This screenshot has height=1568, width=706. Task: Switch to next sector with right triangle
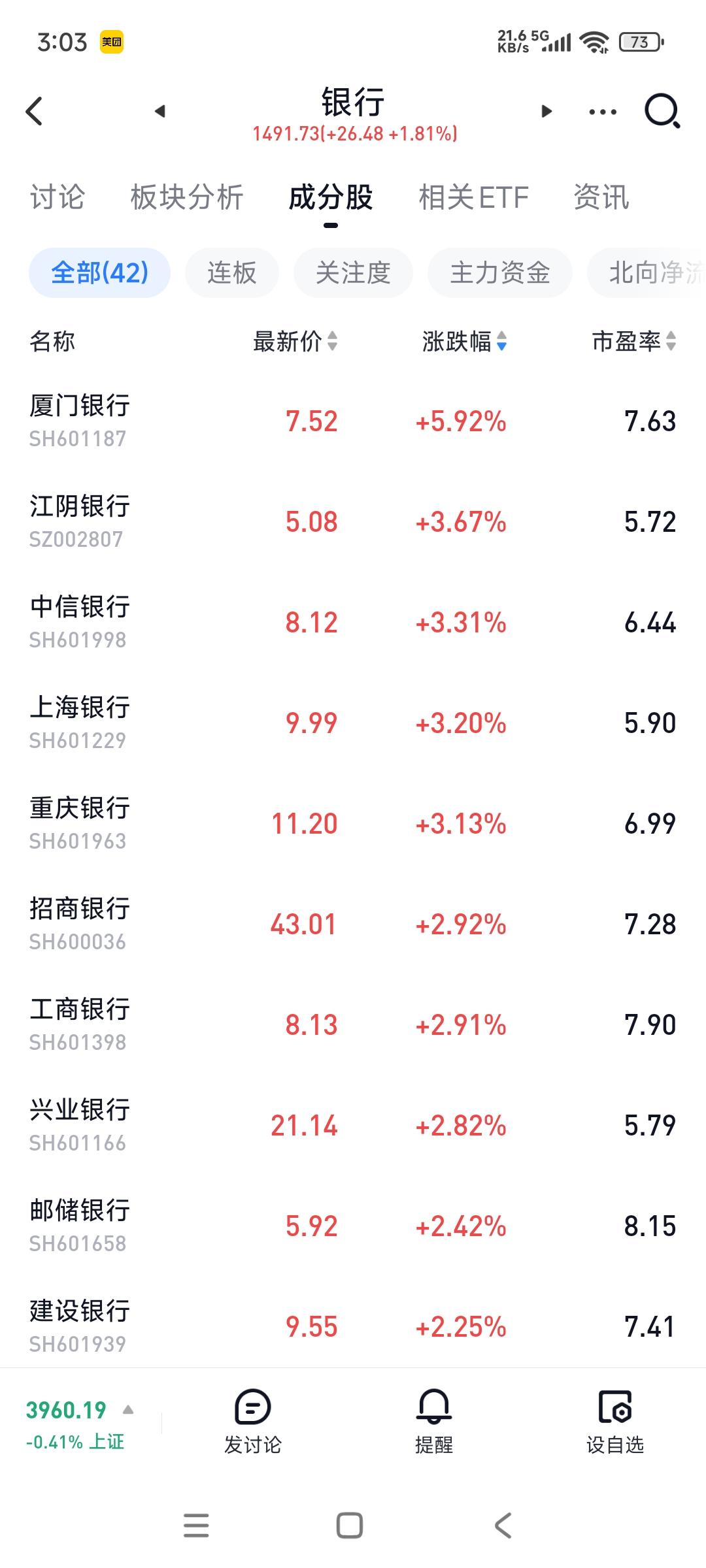546,111
